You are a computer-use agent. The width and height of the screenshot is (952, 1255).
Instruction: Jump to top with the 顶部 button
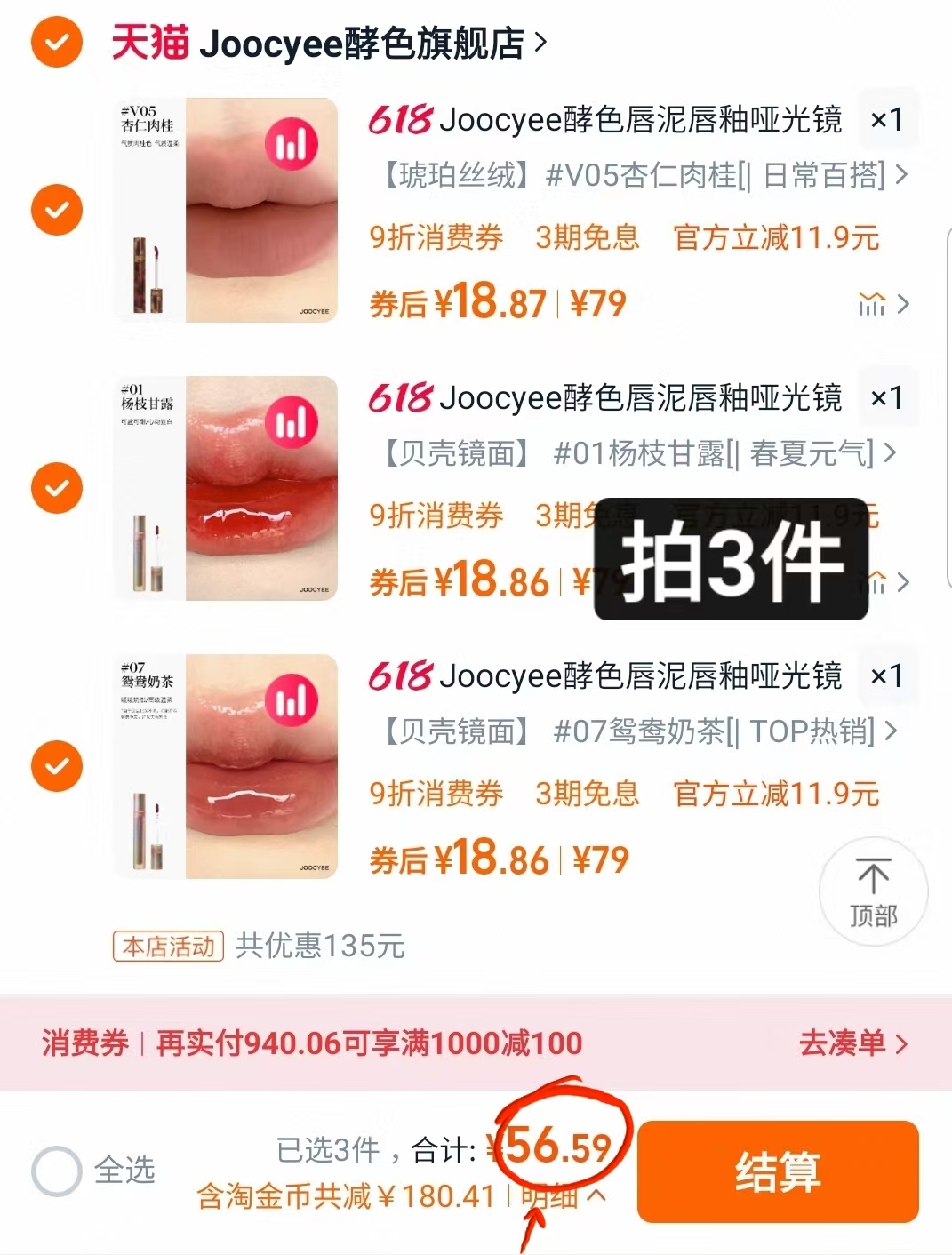(873, 891)
